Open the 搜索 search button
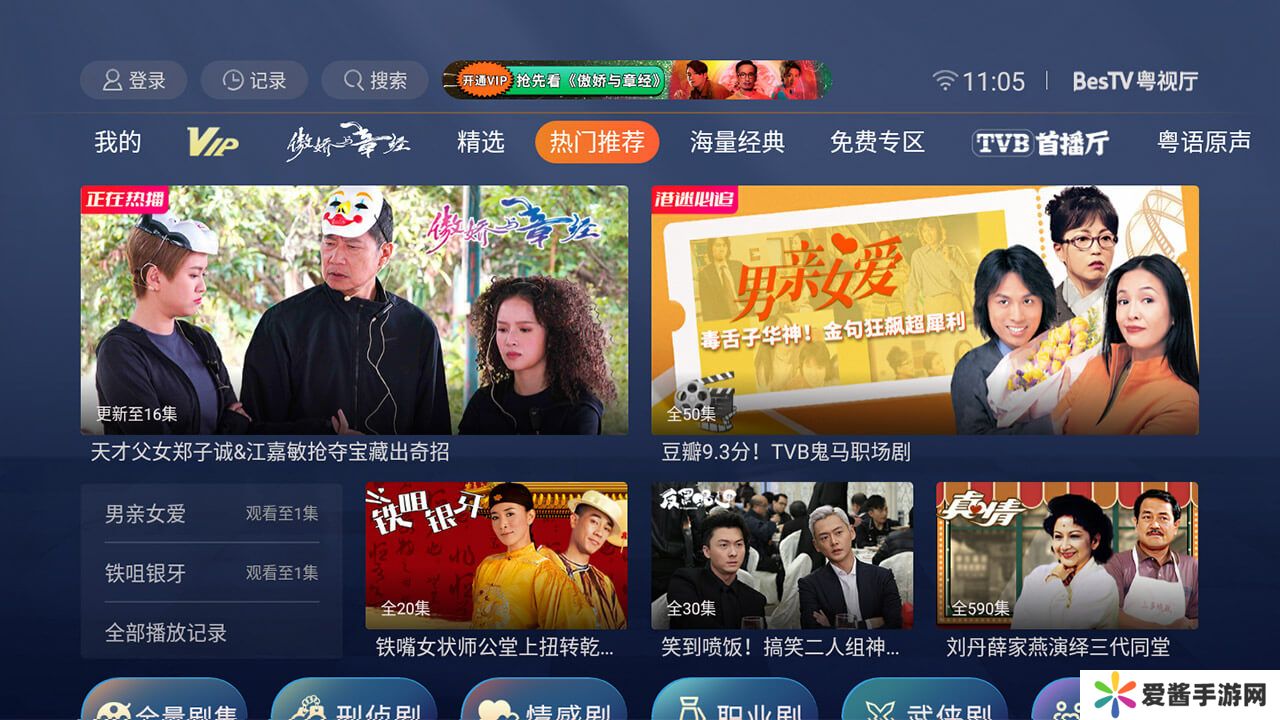Screen dimensions: 1280x720 (x=376, y=81)
